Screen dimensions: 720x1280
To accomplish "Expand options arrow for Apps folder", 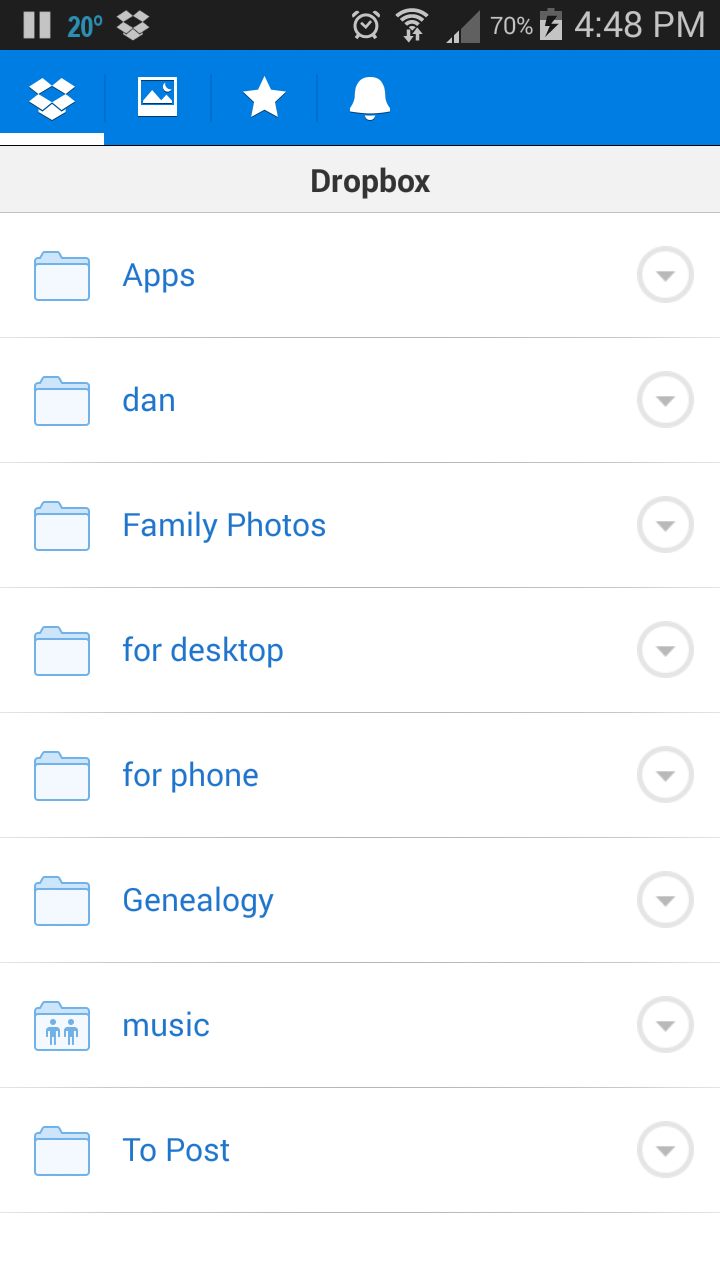I will tap(665, 275).
